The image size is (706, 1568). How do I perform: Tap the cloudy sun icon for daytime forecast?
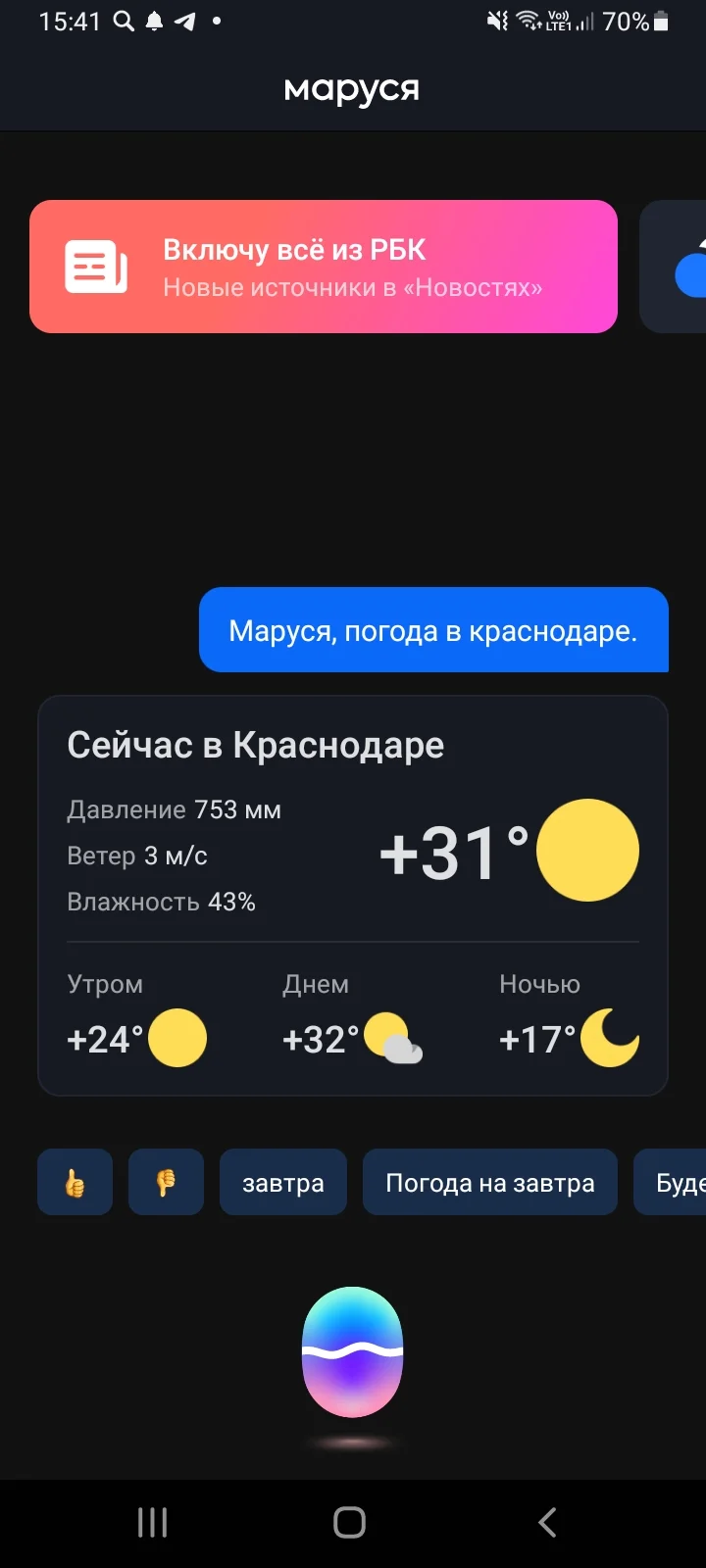390,1039
